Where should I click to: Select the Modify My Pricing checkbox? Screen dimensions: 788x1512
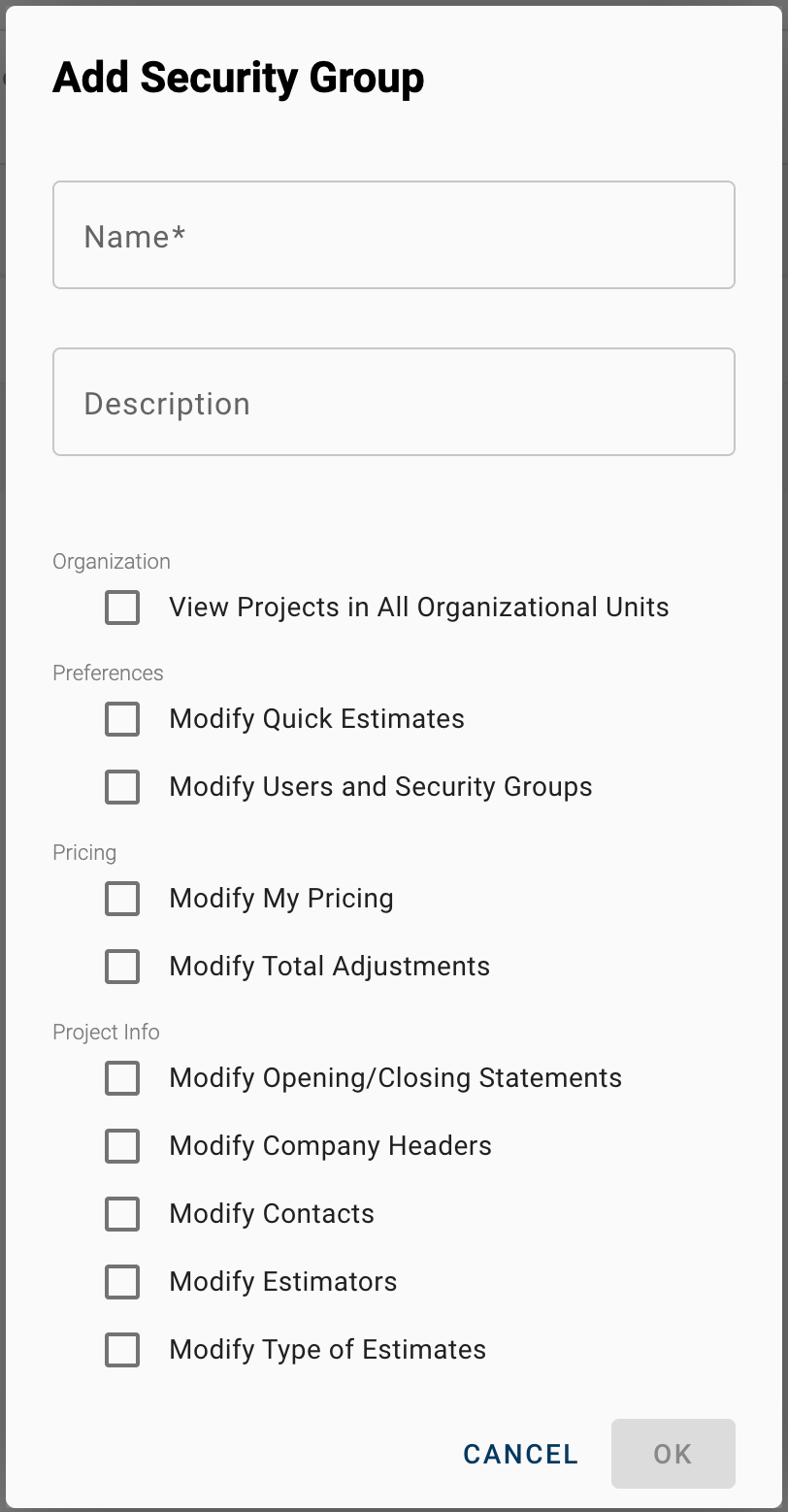tap(122, 899)
